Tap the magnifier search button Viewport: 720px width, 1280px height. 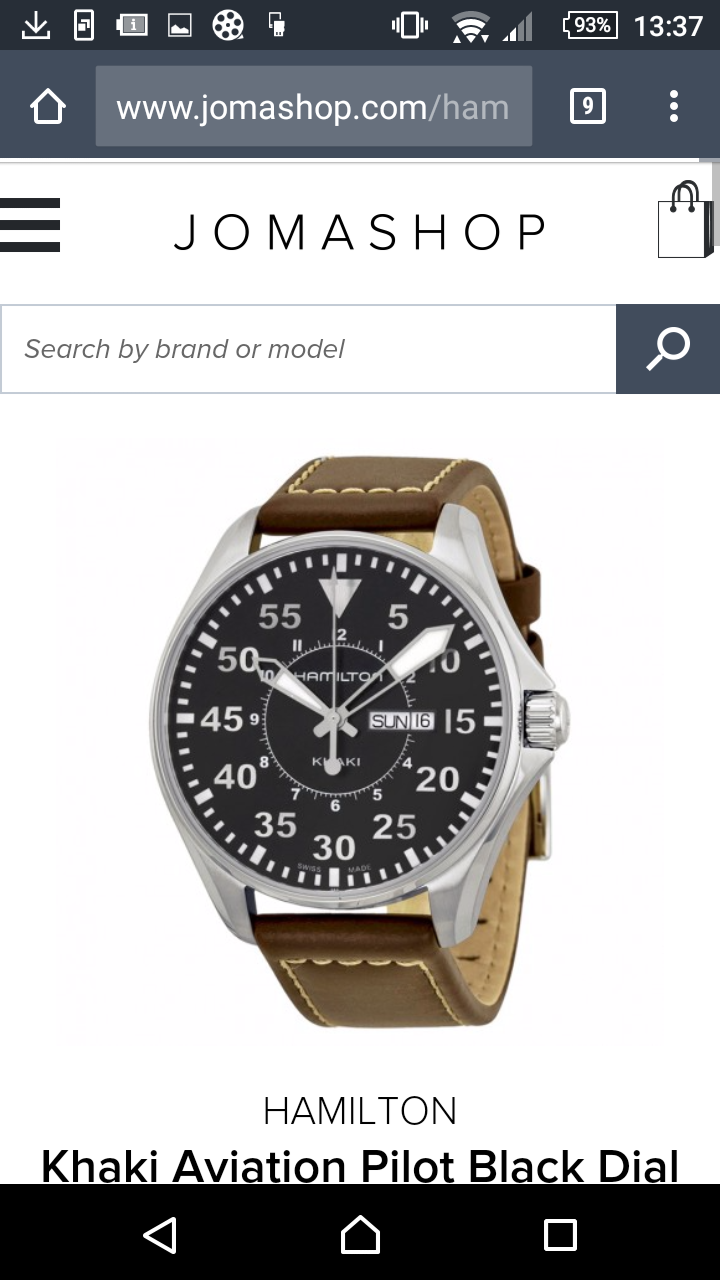tap(667, 349)
